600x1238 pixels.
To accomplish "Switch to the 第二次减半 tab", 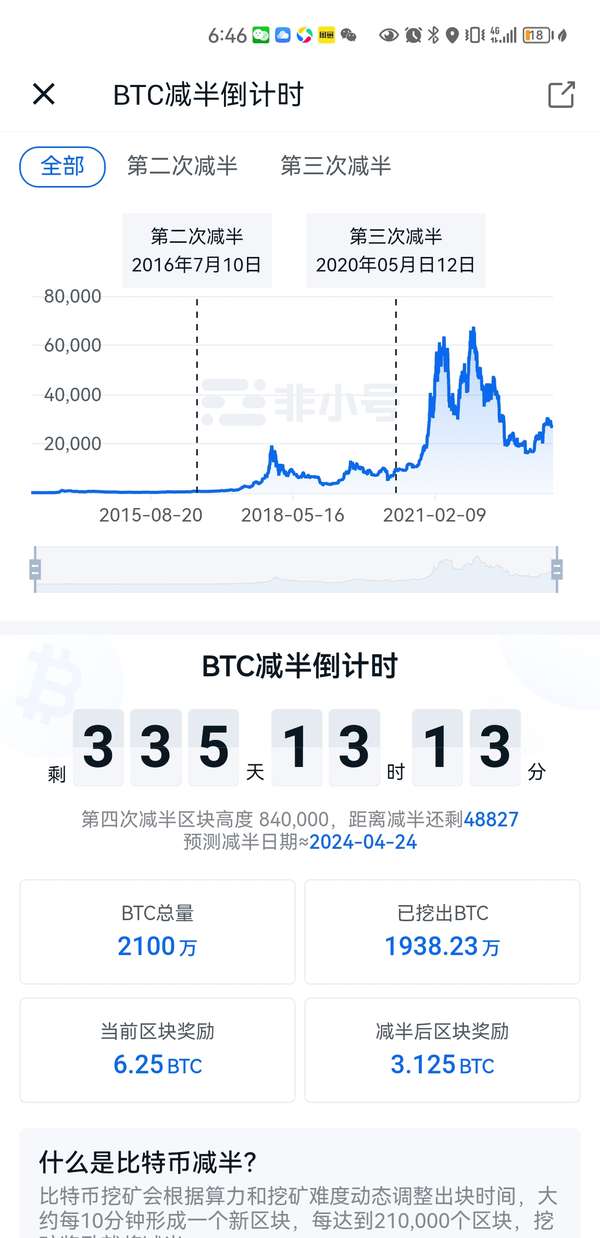I will (x=182, y=166).
